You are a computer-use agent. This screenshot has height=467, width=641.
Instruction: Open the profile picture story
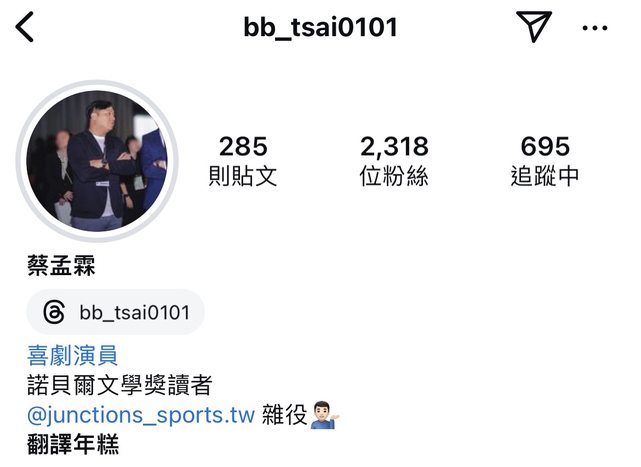(x=96, y=161)
